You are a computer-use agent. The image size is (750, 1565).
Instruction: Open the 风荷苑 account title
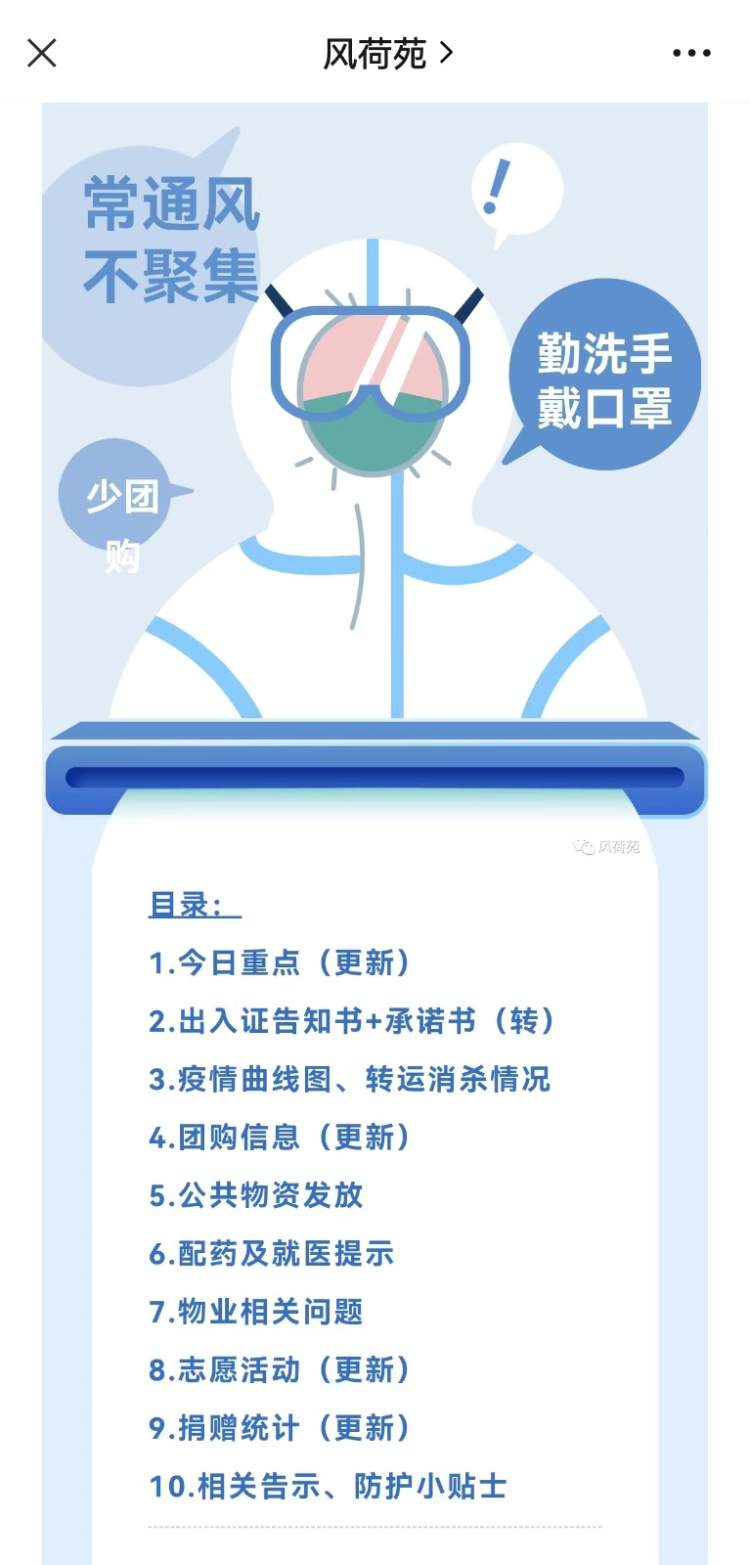point(387,53)
